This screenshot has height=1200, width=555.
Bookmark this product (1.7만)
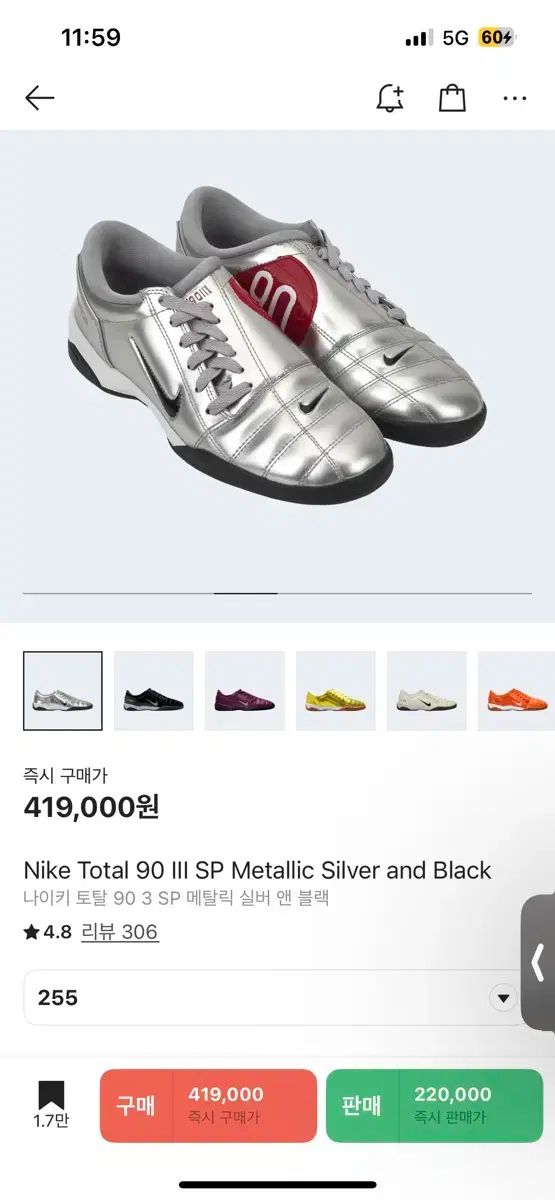pyautogui.click(x=51, y=1105)
